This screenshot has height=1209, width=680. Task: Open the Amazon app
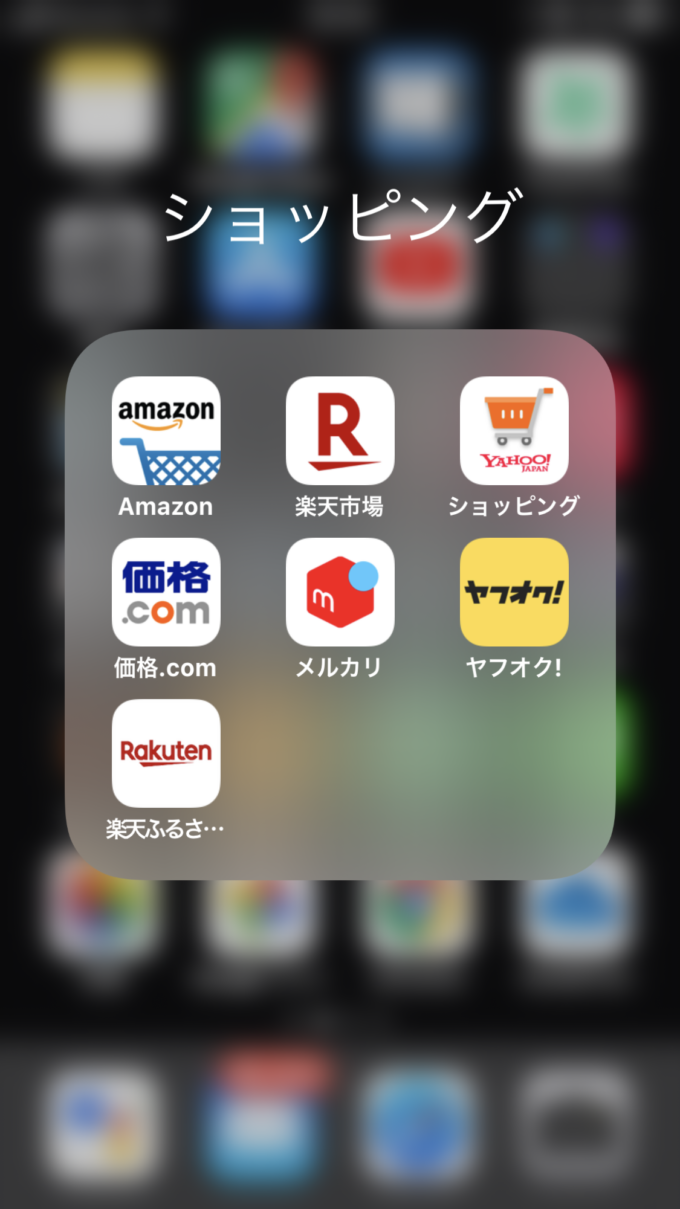[166, 431]
